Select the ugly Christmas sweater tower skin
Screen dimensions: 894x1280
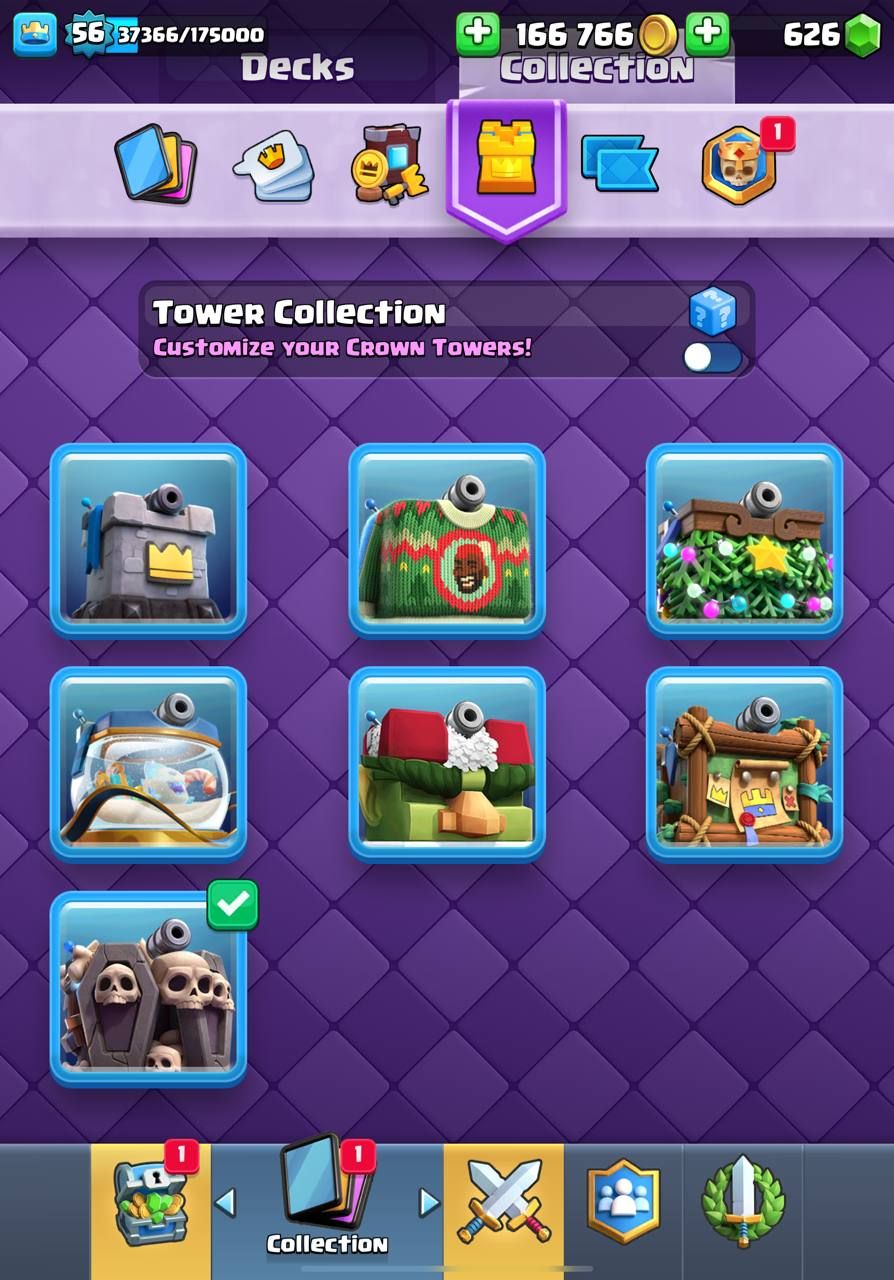pos(446,540)
